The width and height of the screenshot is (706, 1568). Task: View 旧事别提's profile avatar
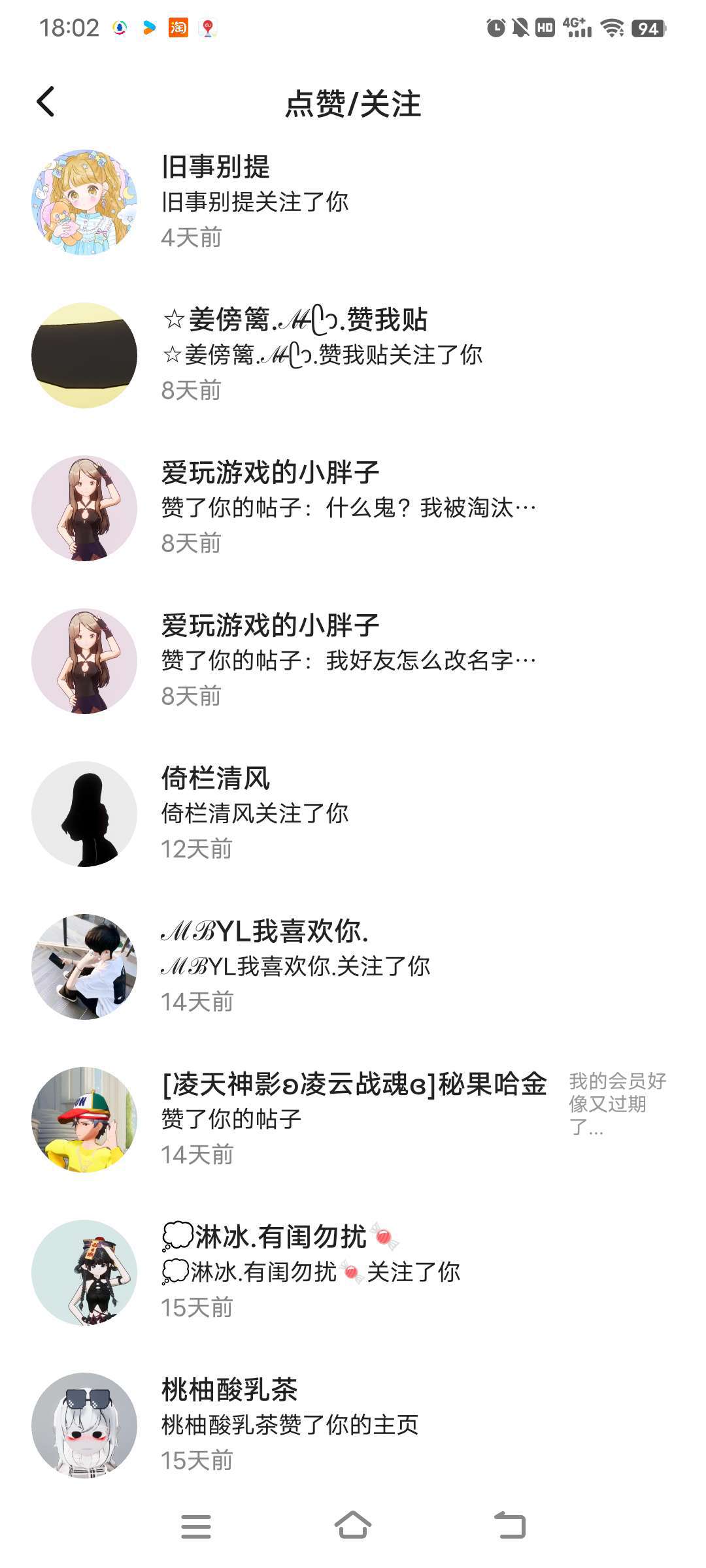click(84, 202)
